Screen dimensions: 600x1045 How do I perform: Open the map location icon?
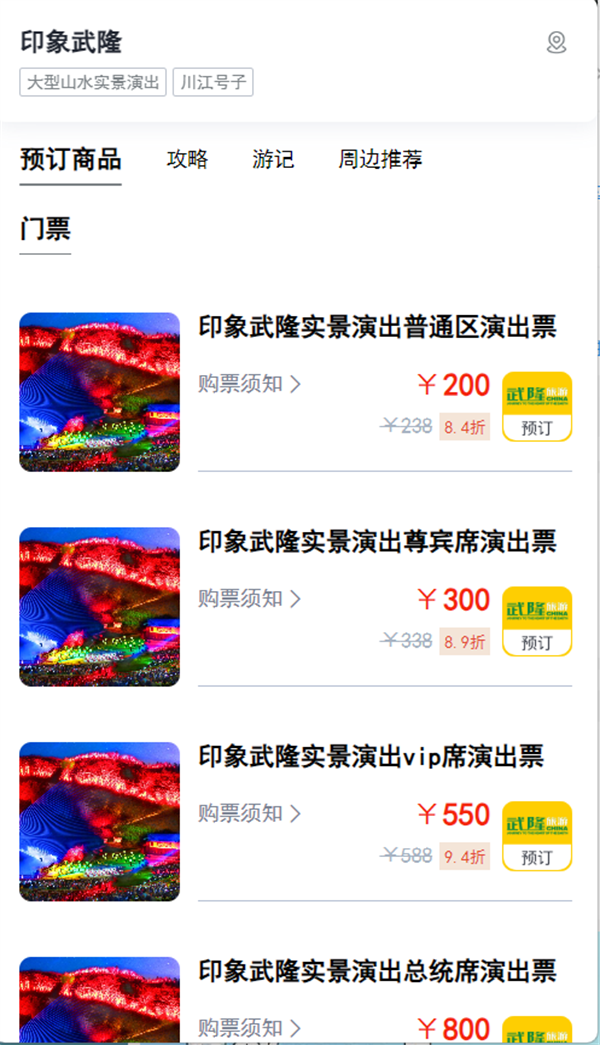pos(556,42)
